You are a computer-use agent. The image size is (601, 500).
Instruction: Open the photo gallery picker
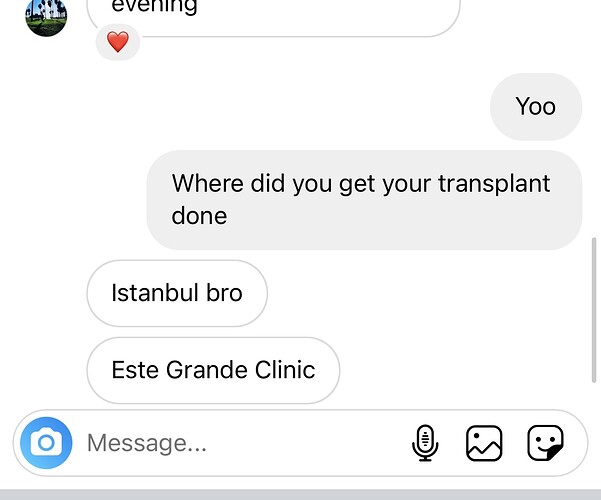(x=484, y=442)
